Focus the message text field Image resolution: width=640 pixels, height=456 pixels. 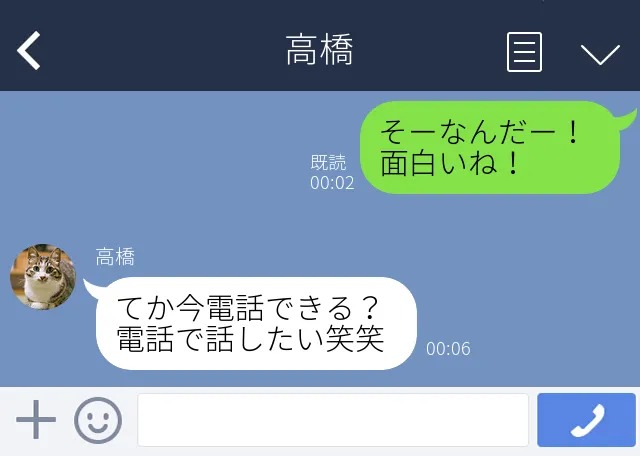[332, 420]
